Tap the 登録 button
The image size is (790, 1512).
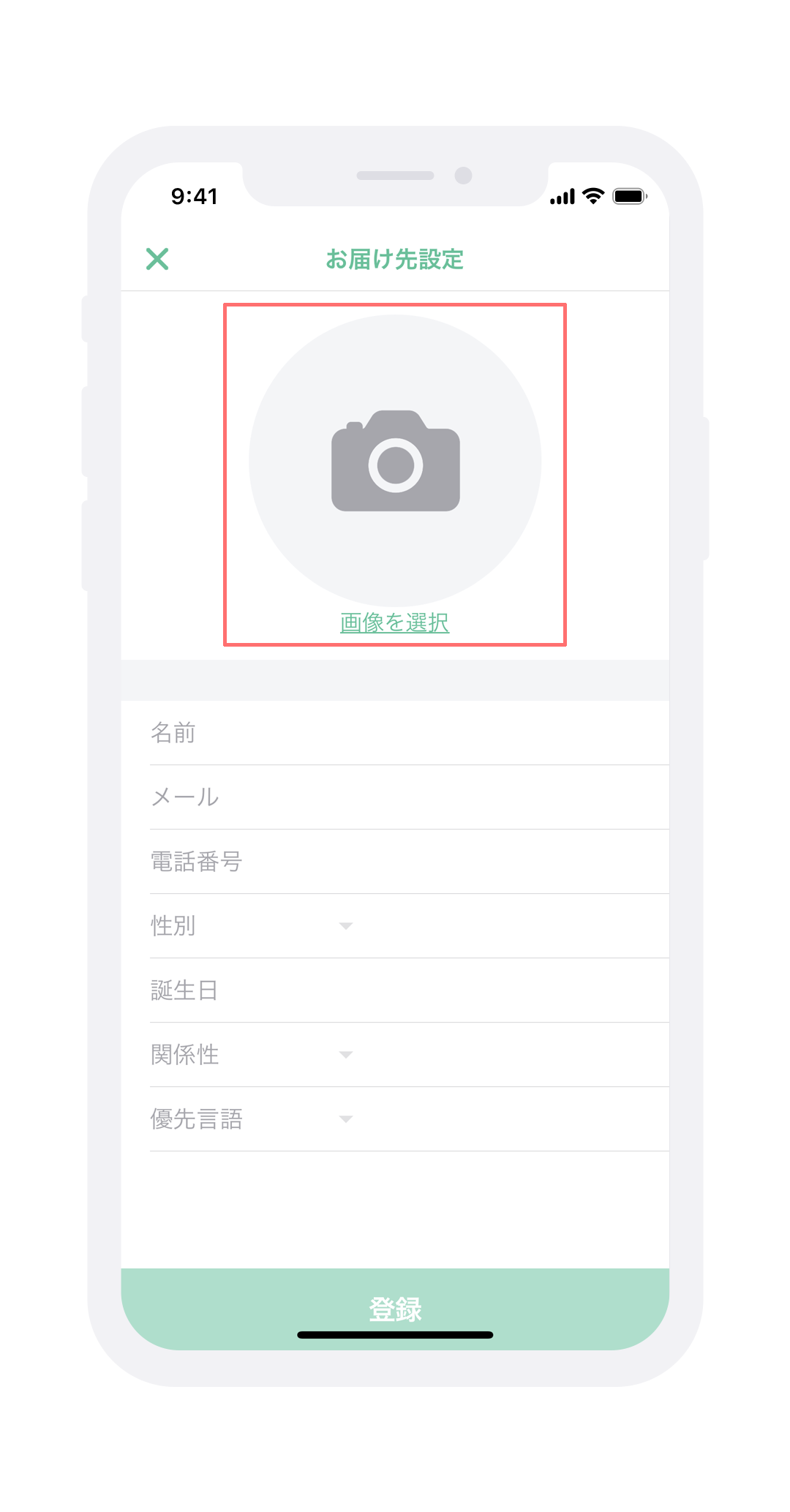[395, 1308]
